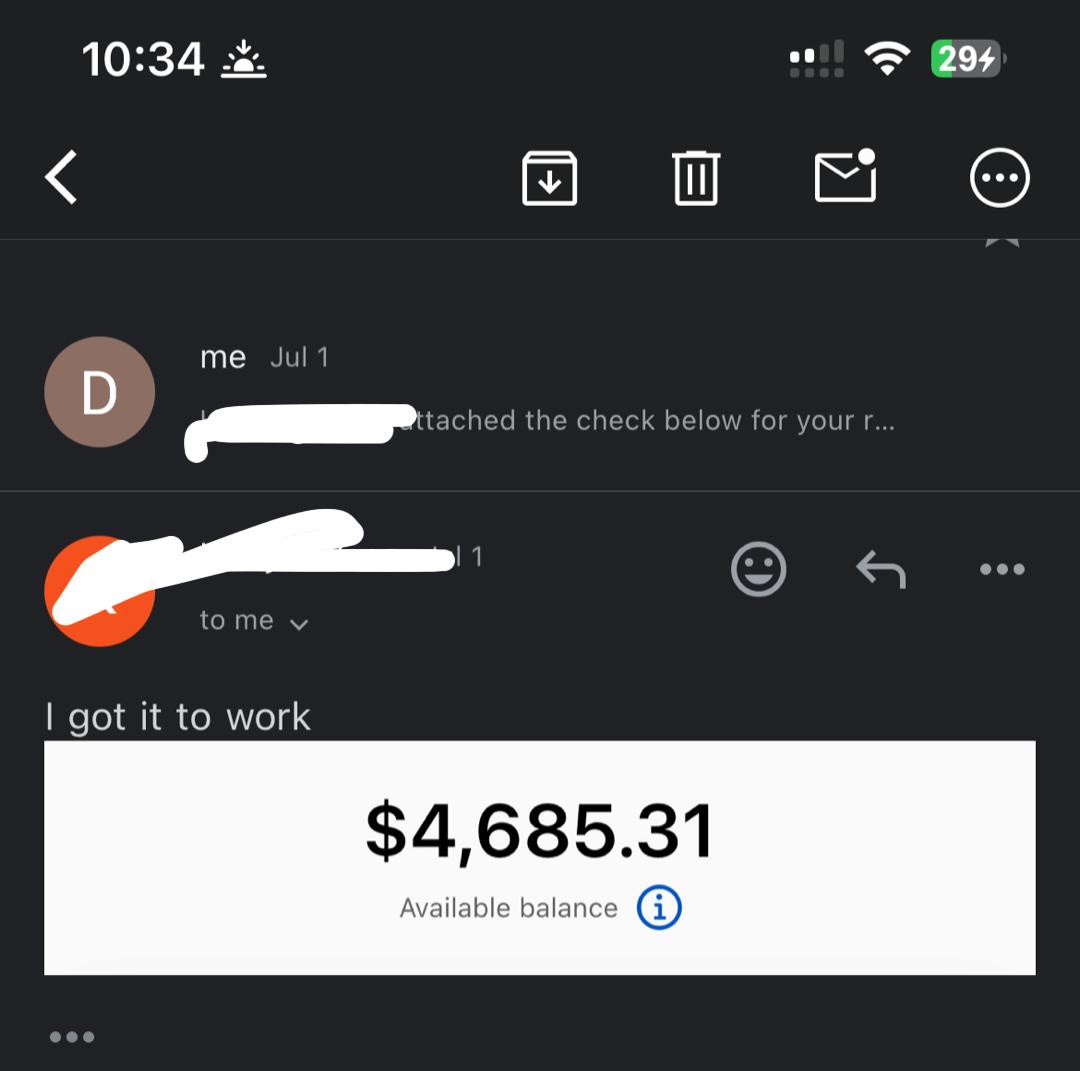Show trimmed quoted content below the image
The height and width of the screenshot is (1071, 1080).
point(72,1037)
